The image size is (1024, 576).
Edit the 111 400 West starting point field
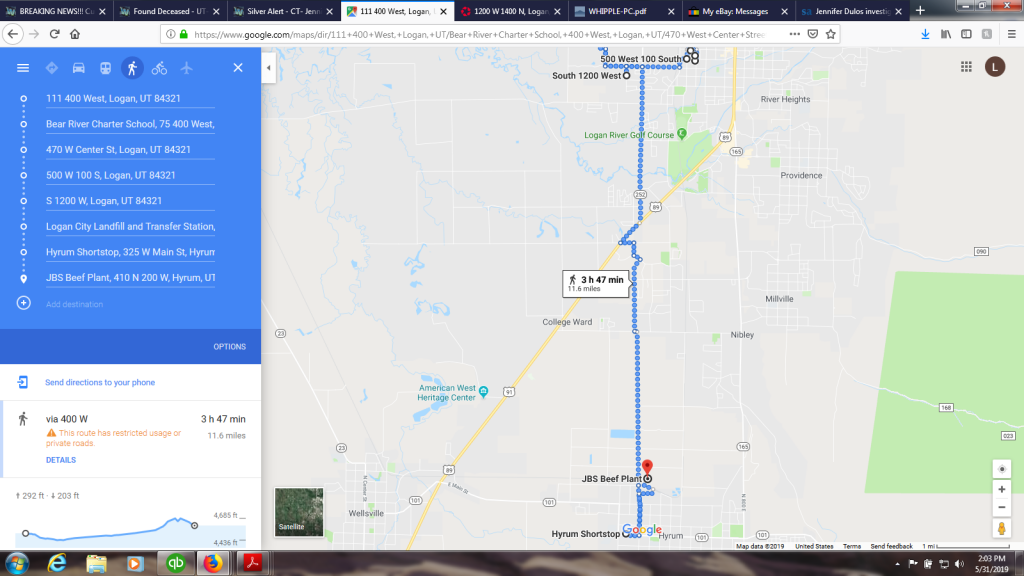(128, 99)
